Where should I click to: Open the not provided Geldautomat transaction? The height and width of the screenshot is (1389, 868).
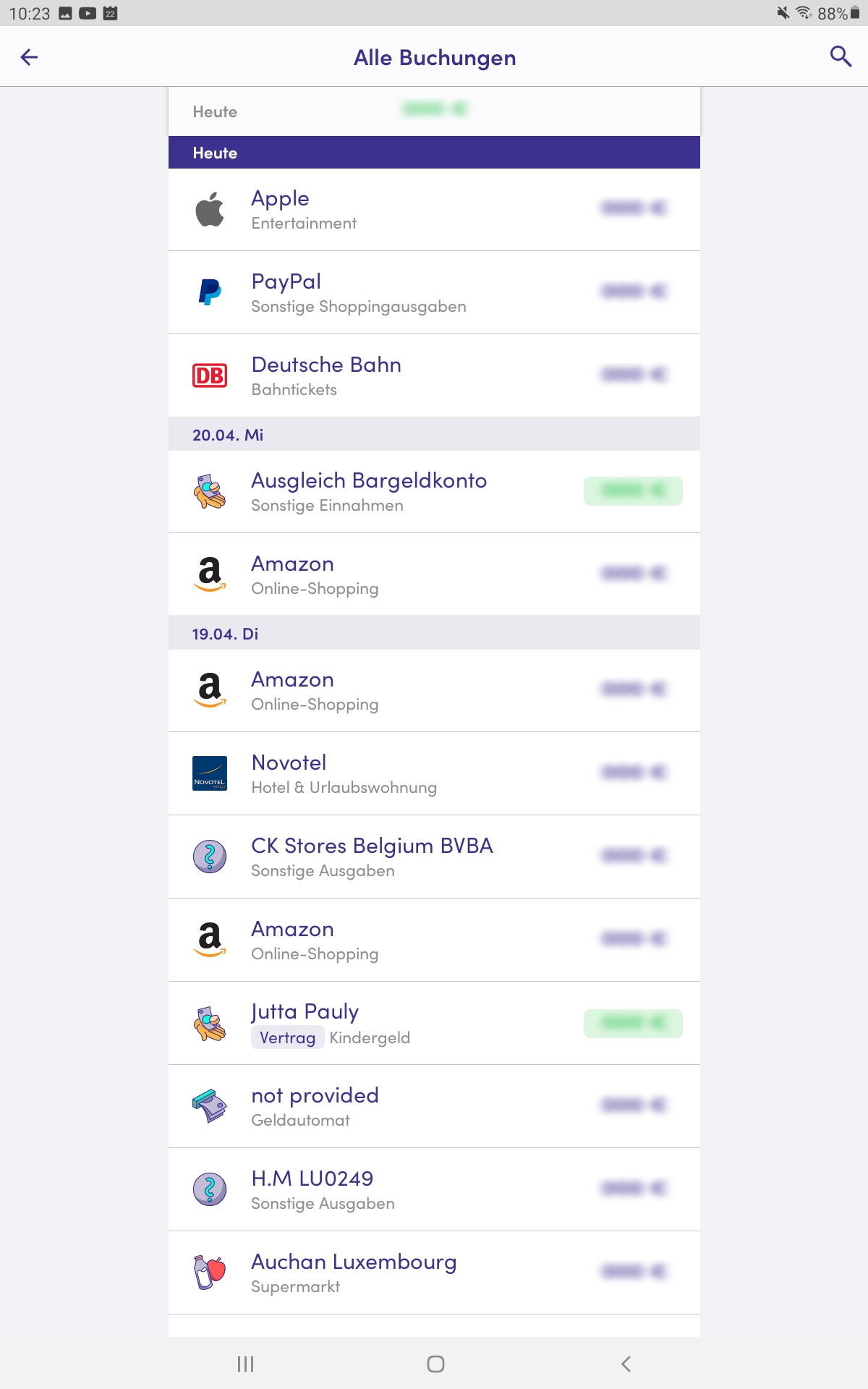click(434, 1107)
